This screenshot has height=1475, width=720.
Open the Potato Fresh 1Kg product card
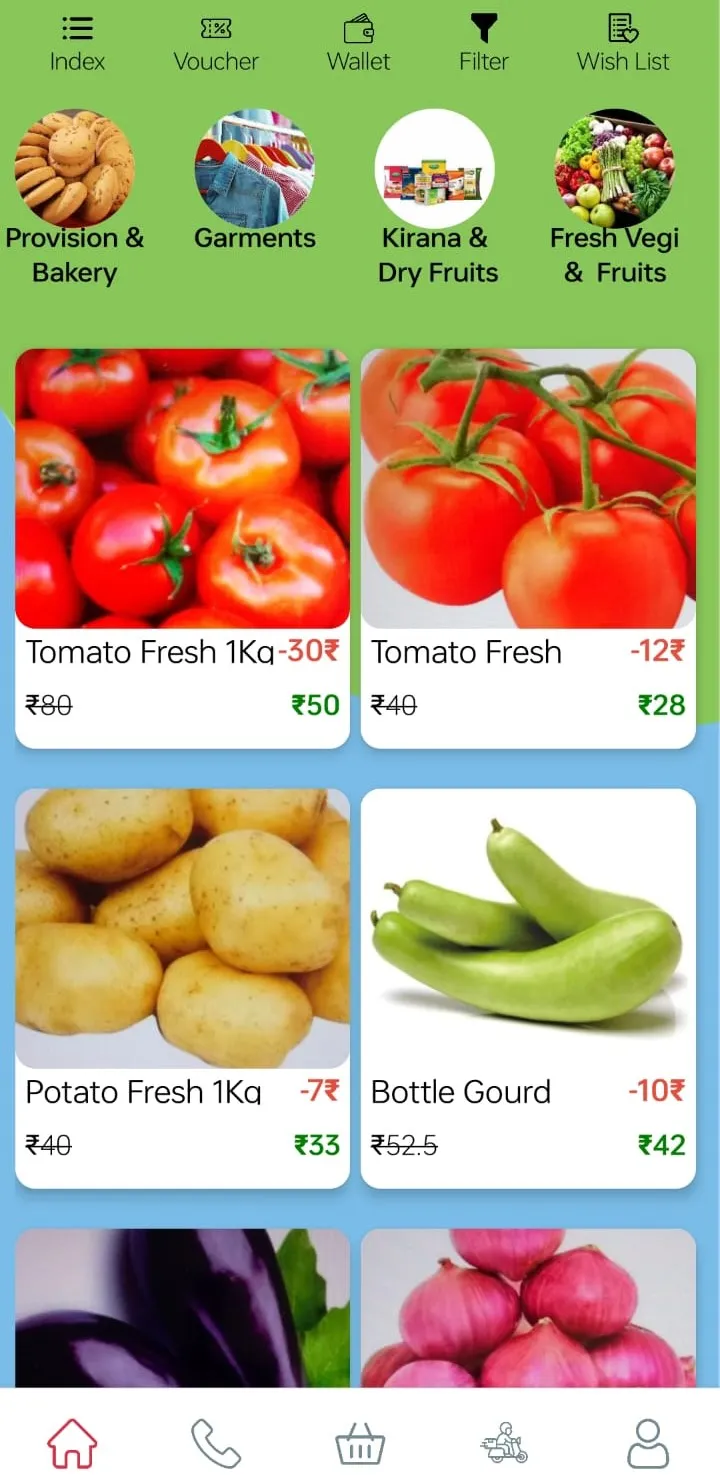coord(182,988)
